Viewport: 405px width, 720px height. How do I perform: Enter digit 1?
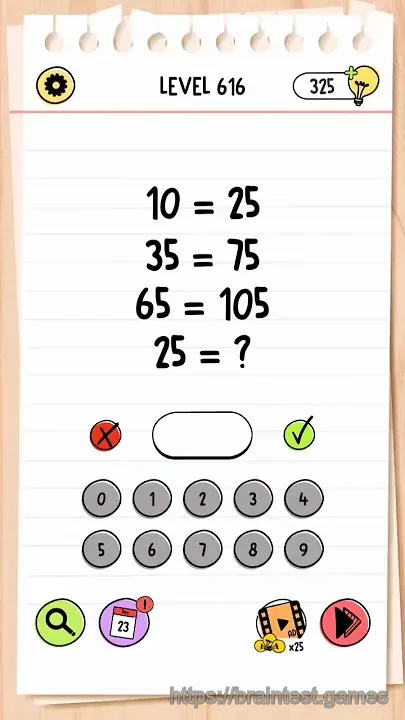coord(152,499)
